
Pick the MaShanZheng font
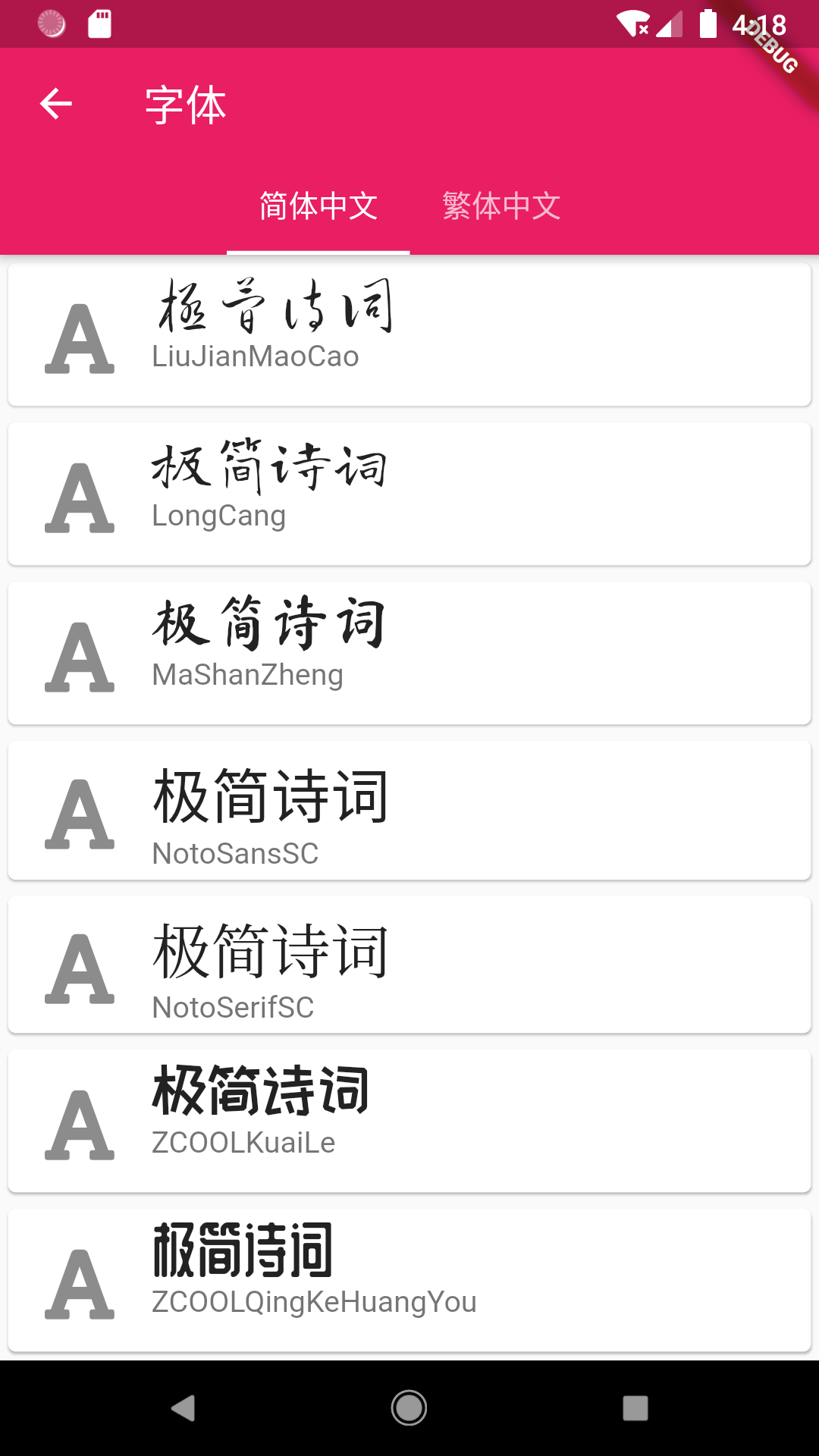[x=409, y=653]
